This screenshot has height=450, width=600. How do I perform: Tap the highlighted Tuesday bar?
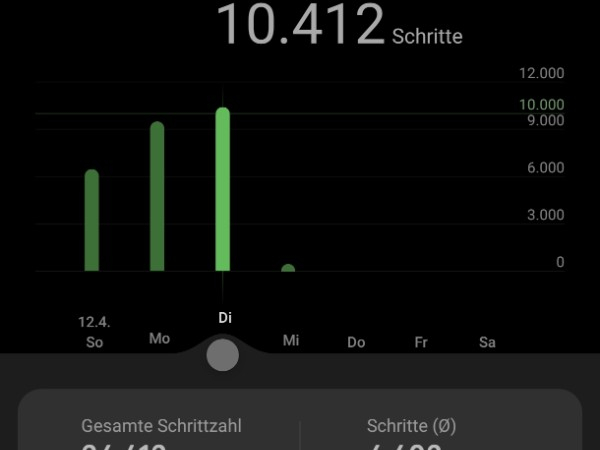coord(223,190)
